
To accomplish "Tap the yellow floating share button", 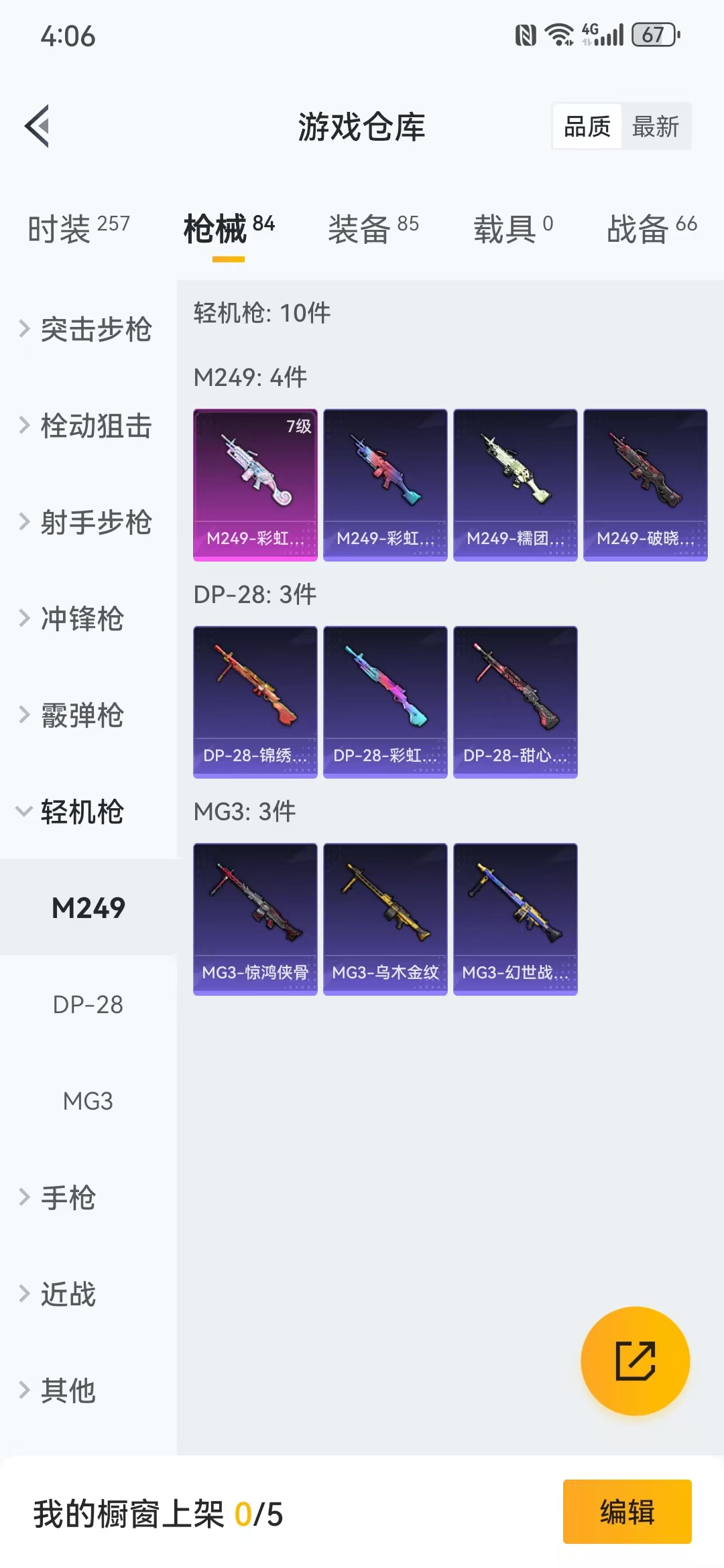I will [635, 1361].
